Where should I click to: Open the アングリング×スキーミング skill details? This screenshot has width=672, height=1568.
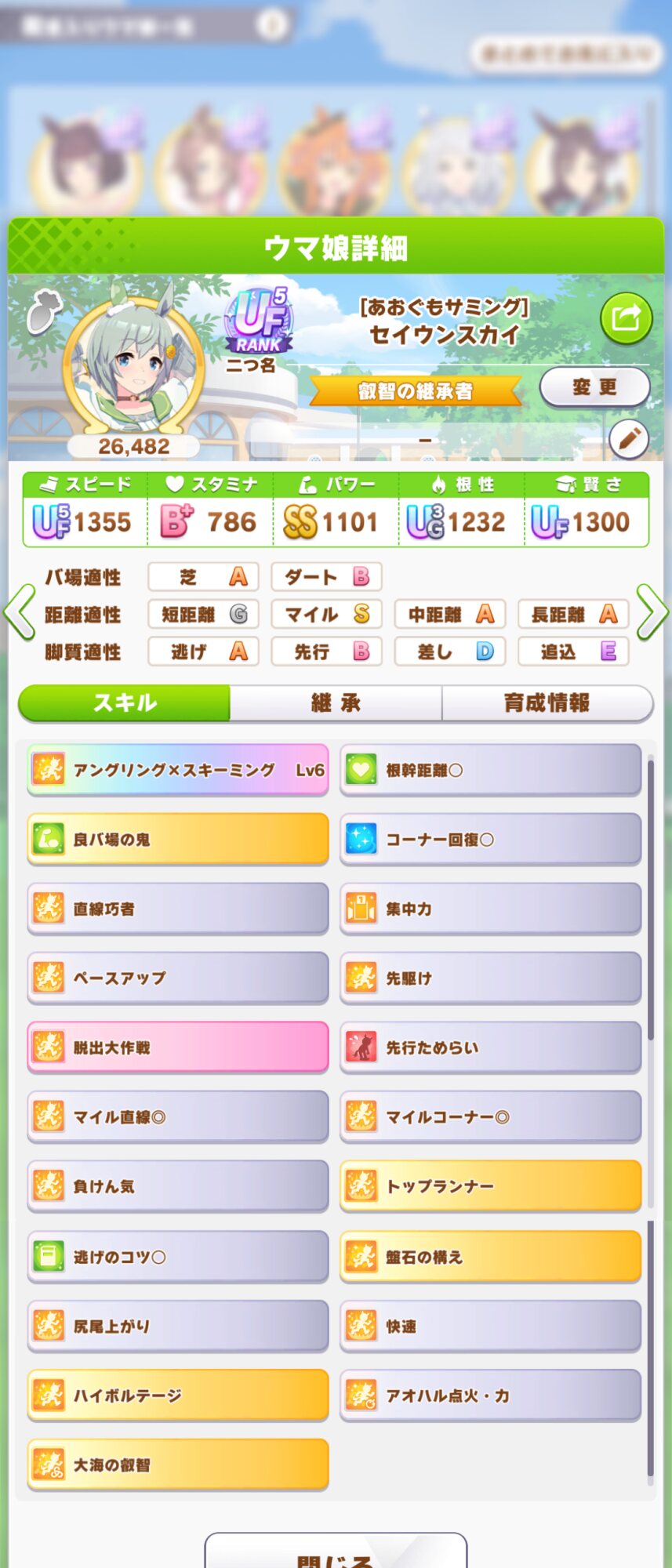click(x=178, y=770)
